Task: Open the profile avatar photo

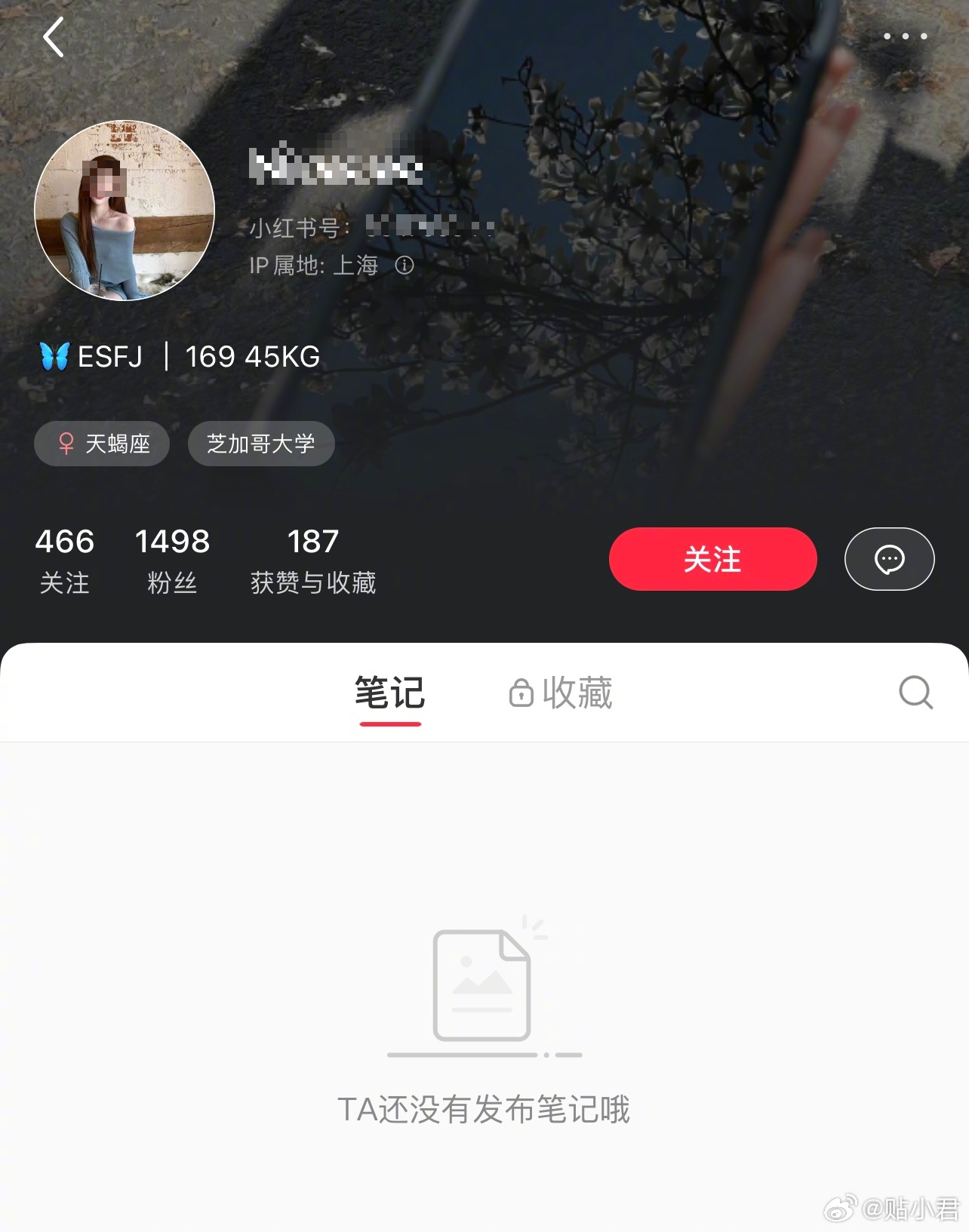Action: click(x=125, y=212)
